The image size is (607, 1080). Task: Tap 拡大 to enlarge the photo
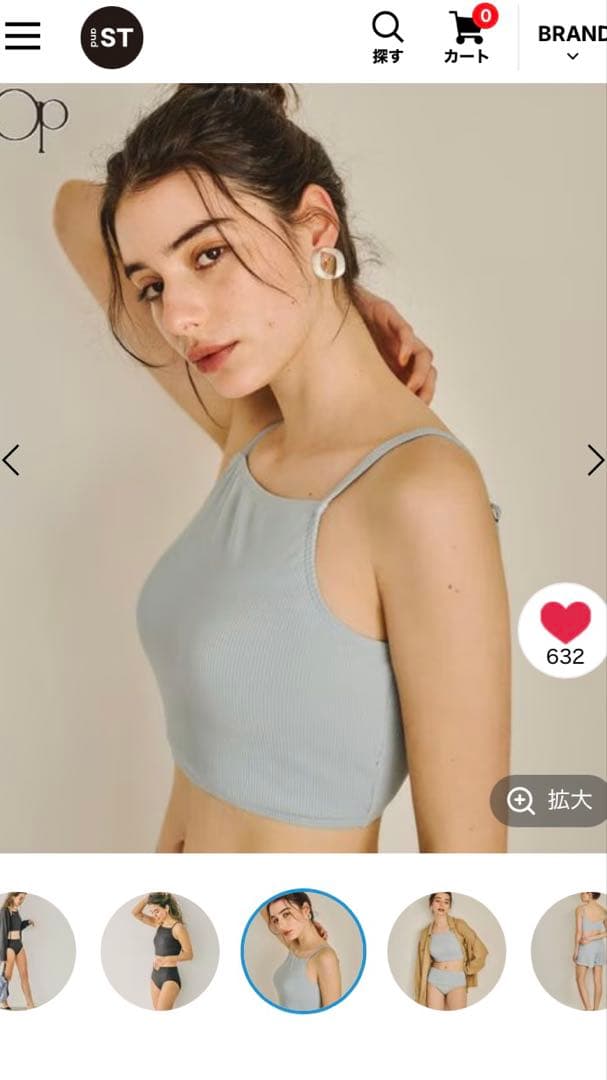pos(550,800)
